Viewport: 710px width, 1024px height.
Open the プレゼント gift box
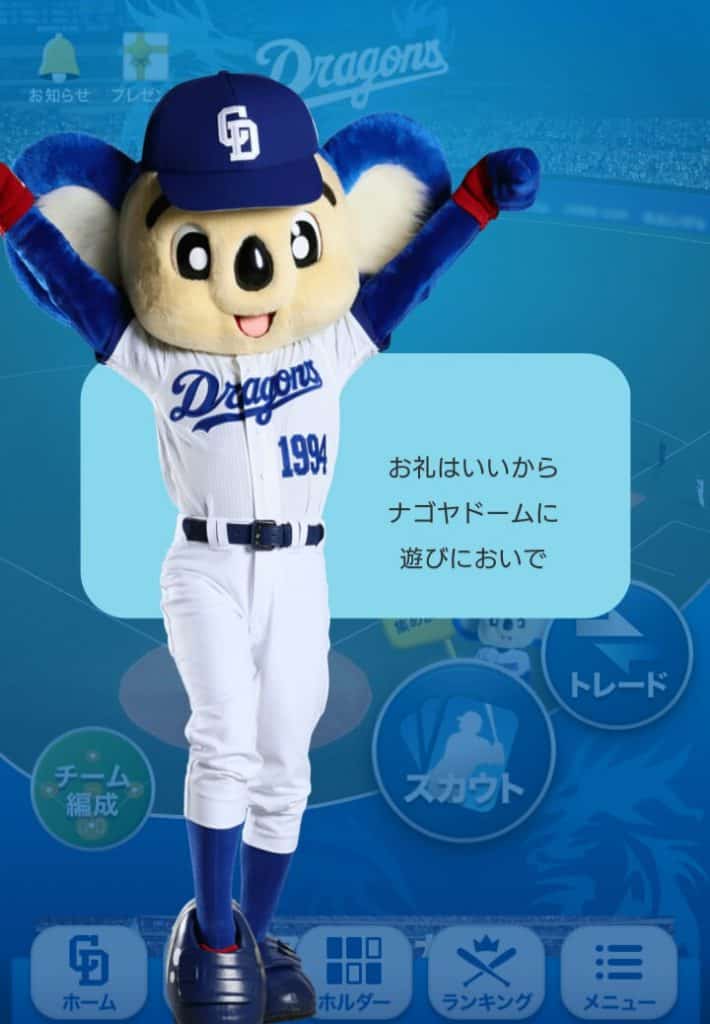coord(141,62)
